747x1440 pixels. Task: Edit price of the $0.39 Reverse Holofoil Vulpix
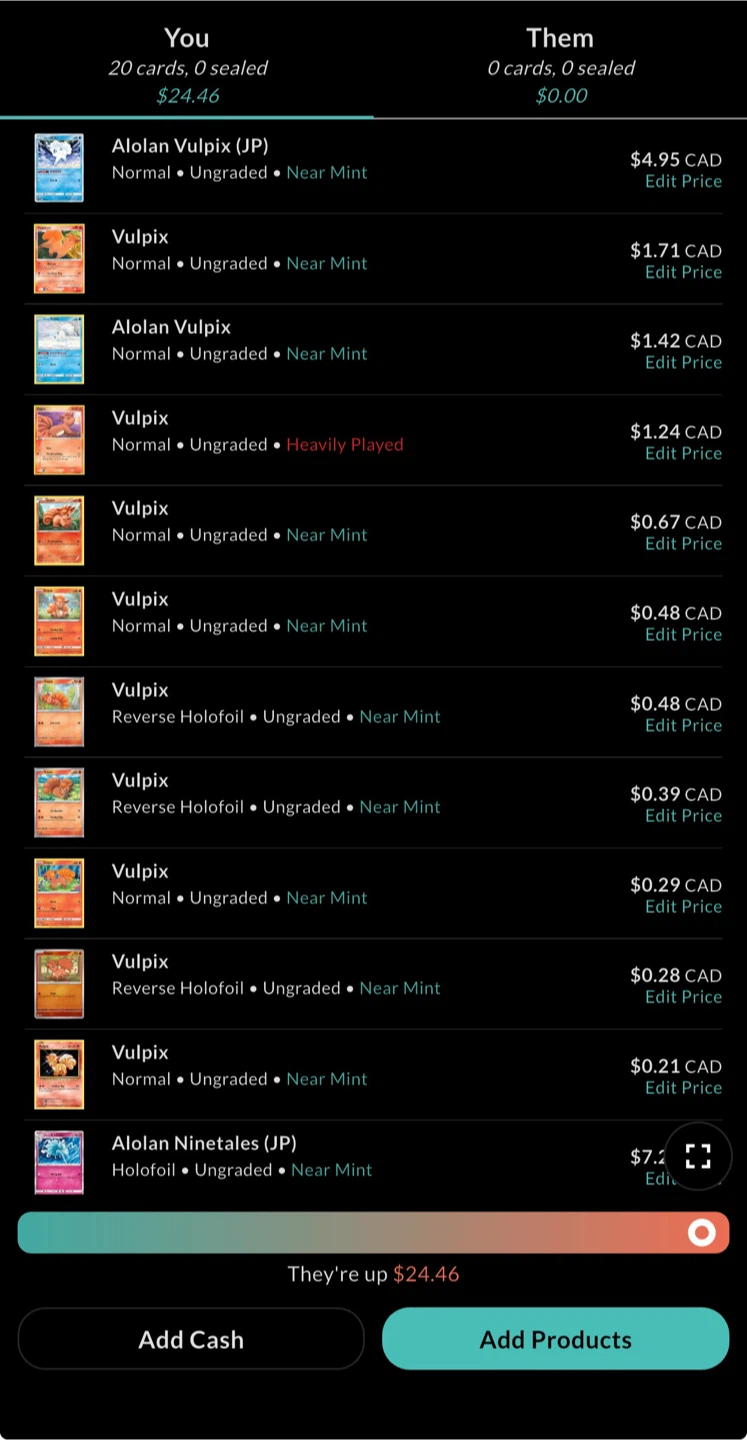(683, 816)
